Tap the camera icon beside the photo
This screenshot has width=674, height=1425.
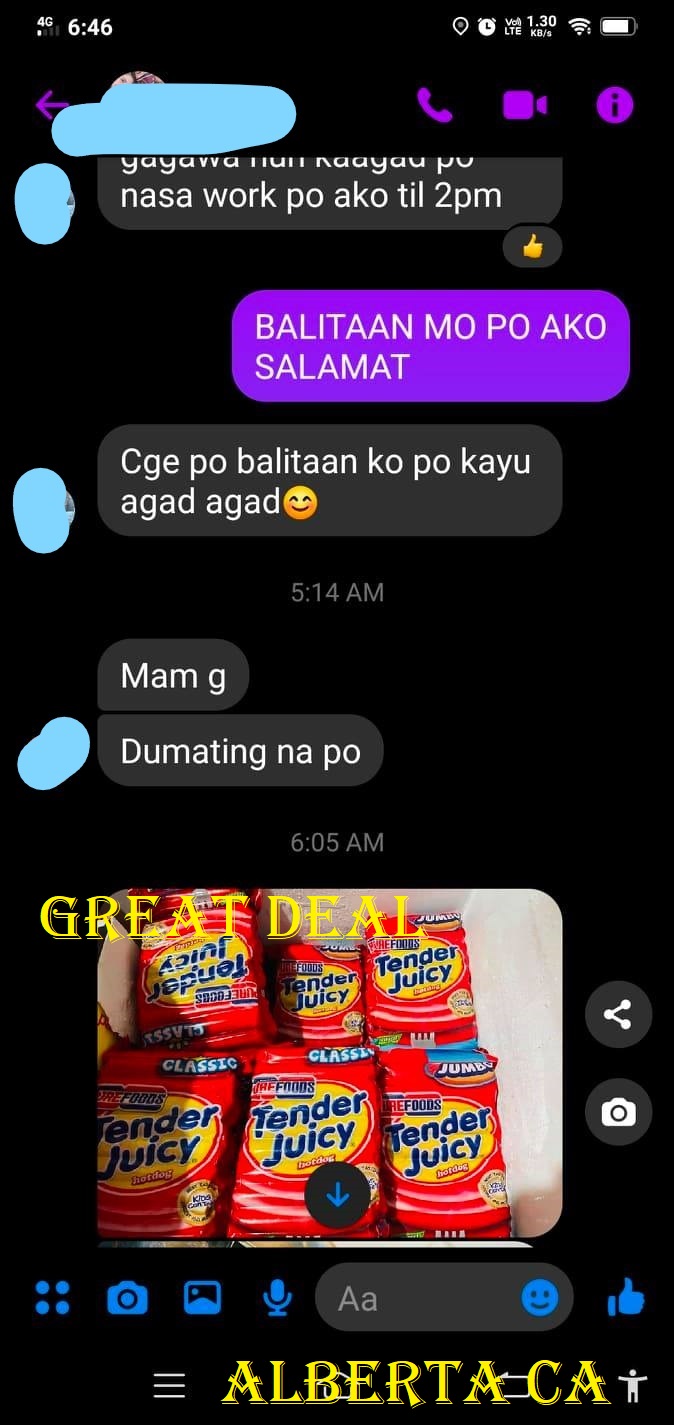tap(618, 1112)
